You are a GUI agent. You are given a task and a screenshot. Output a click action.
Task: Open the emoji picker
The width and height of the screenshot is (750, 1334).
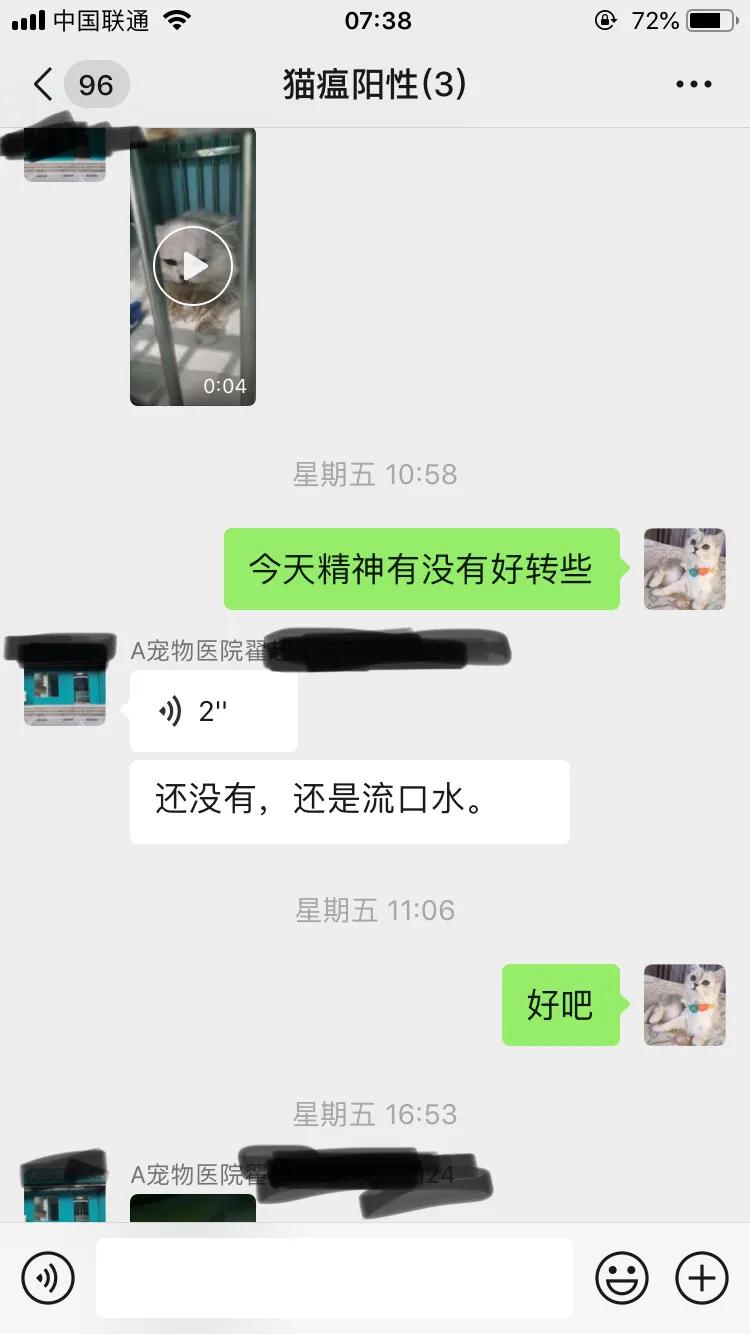pyautogui.click(x=622, y=1277)
